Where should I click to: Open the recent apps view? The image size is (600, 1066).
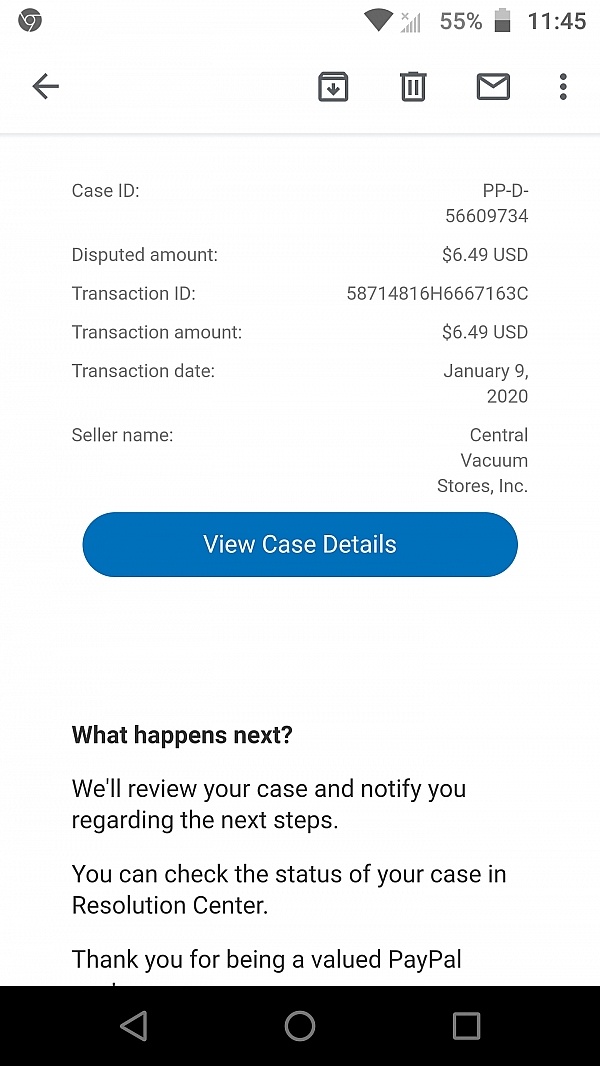(x=466, y=1026)
